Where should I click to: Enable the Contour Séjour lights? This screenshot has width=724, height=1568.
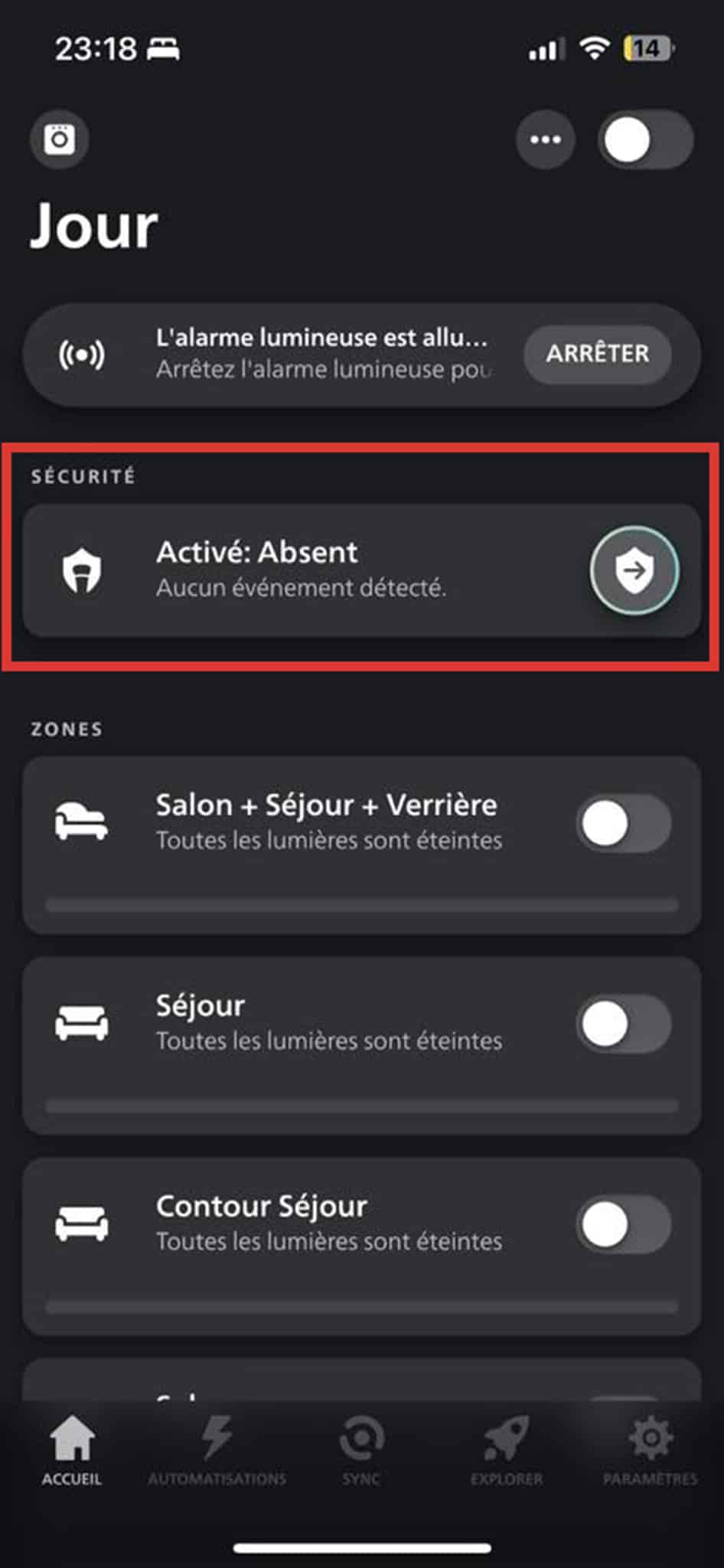tap(625, 1225)
